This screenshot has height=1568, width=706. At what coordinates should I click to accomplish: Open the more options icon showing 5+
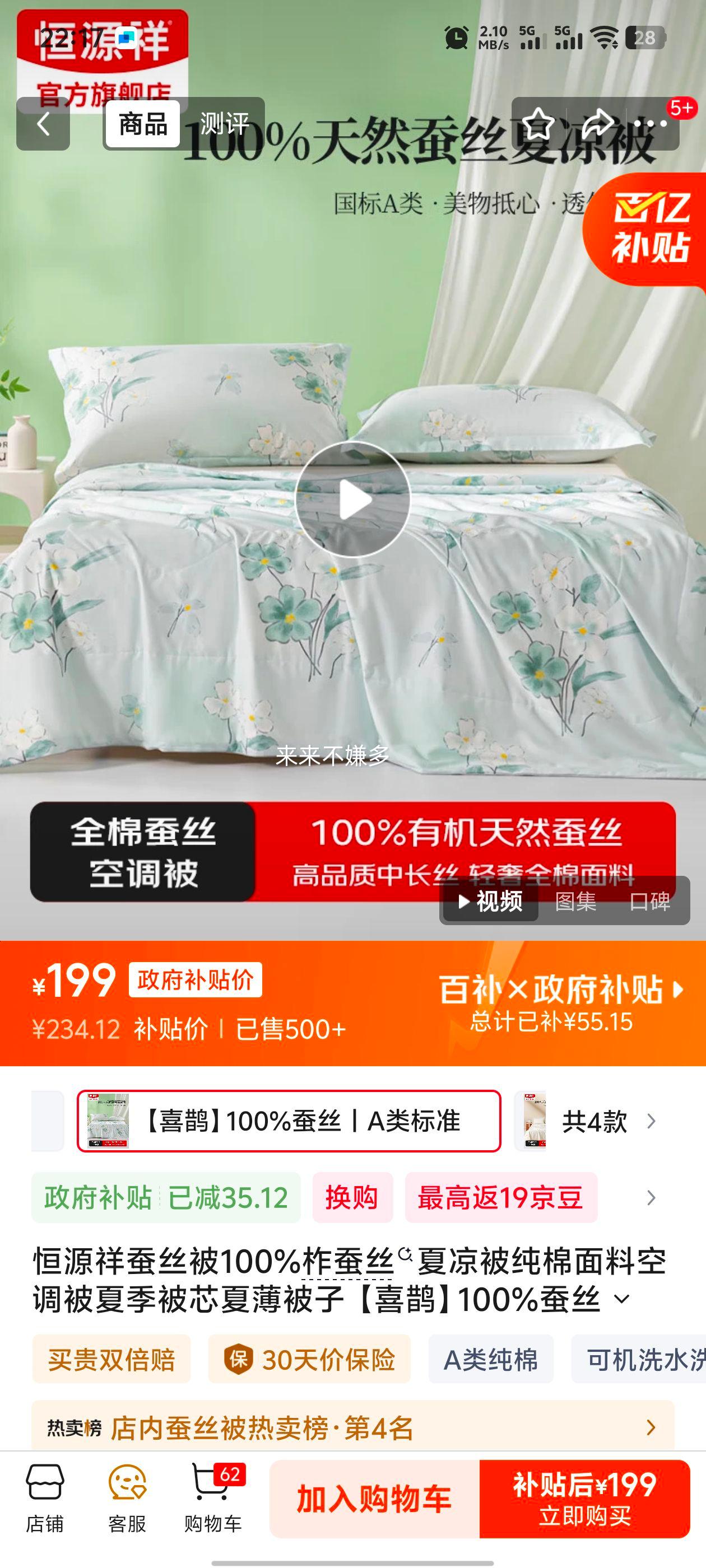[x=650, y=125]
